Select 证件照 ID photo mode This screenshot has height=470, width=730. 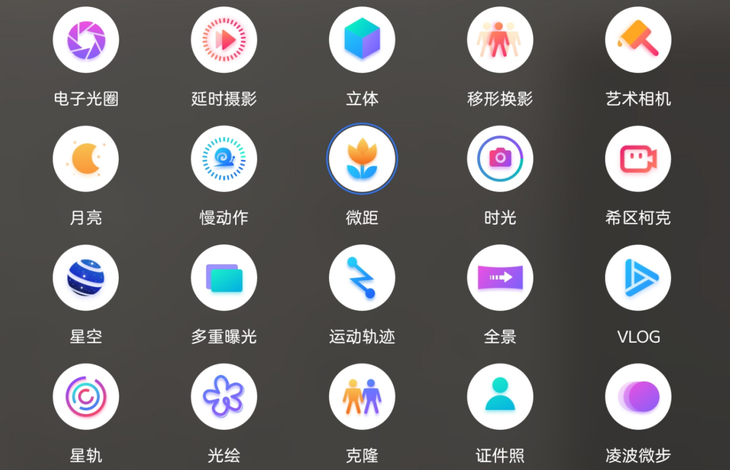[x=500, y=397]
